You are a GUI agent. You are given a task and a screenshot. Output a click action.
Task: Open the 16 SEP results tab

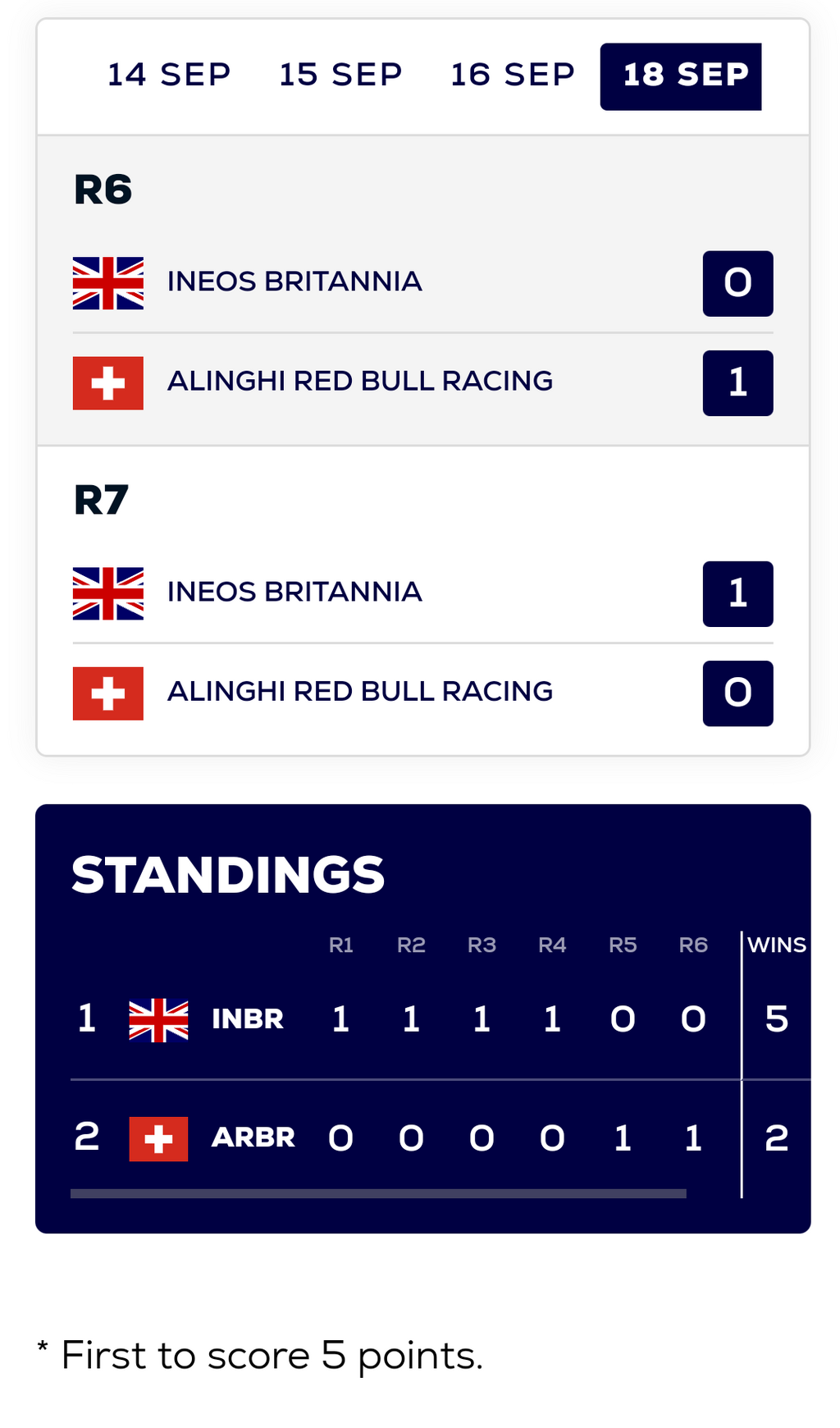[x=513, y=76]
